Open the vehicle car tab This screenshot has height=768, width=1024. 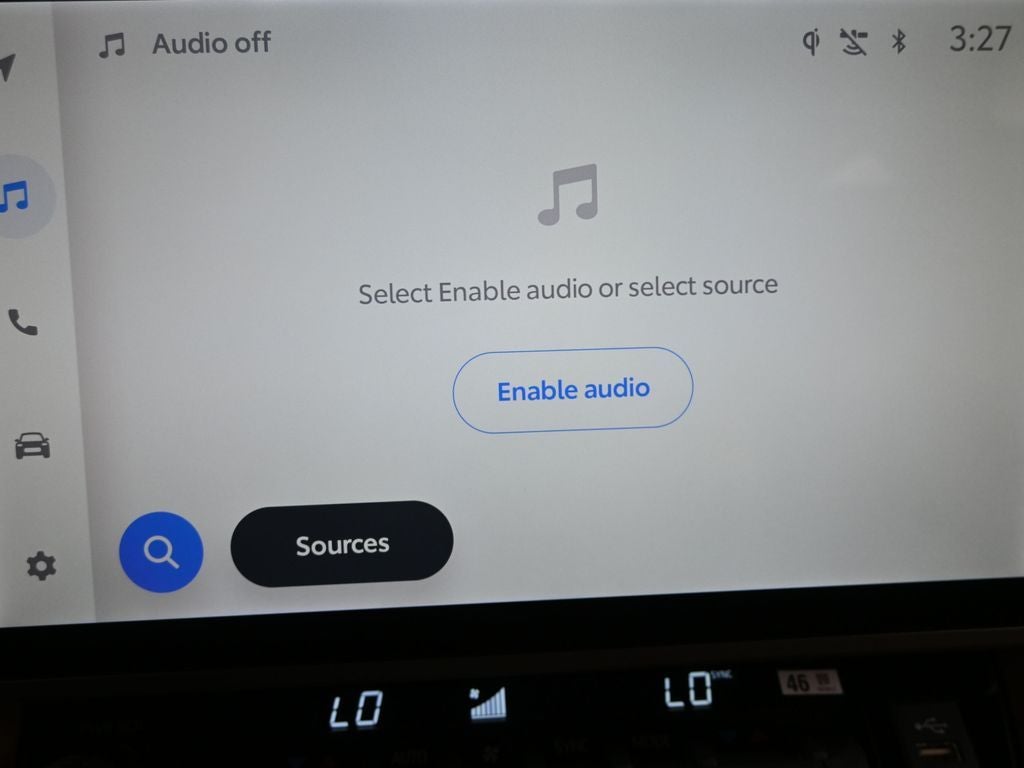[x=32, y=446]
